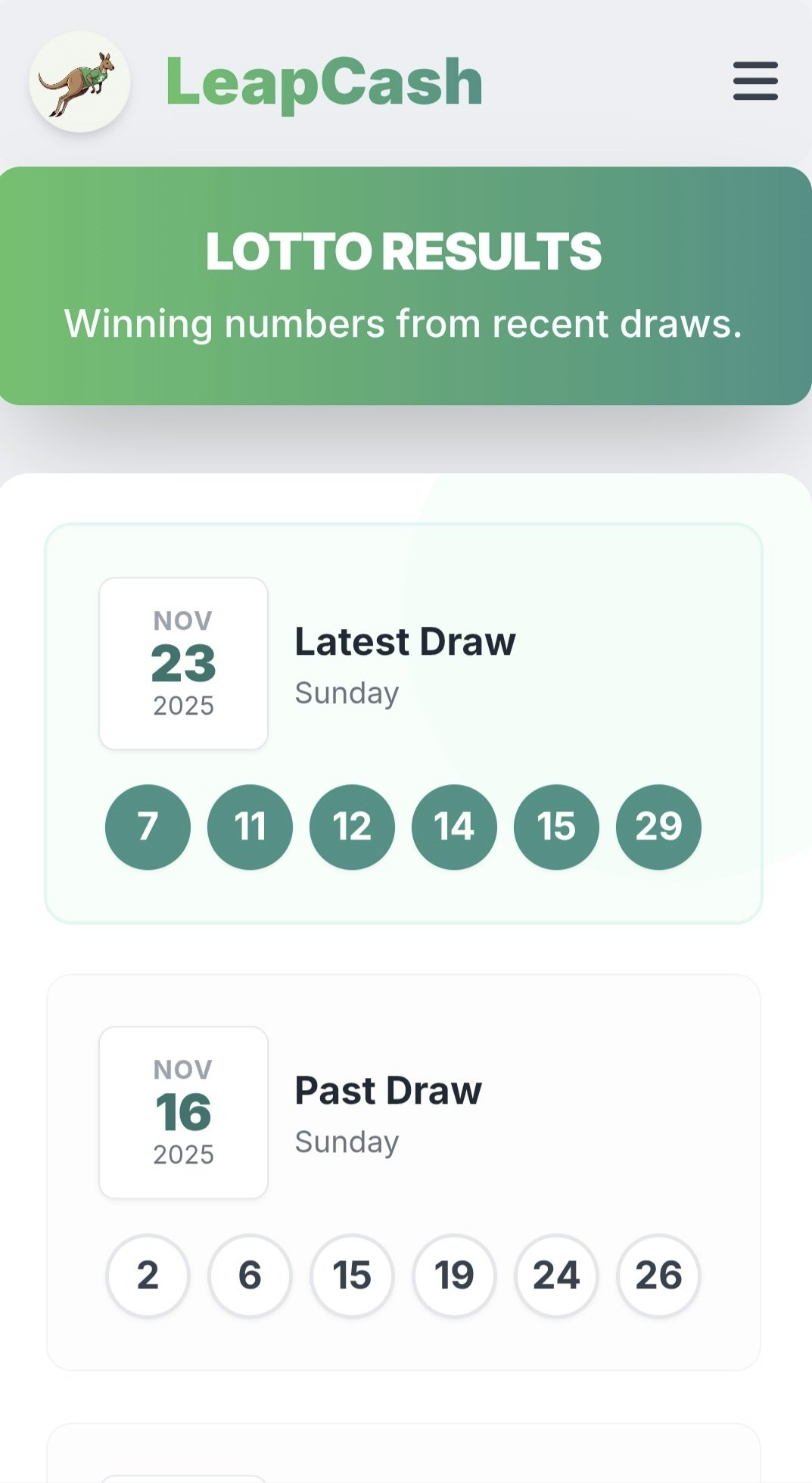The width and height of the screenshot is (812, 1483).
Task: Open the LeapCash site title link
Action: tap(322, 82)
